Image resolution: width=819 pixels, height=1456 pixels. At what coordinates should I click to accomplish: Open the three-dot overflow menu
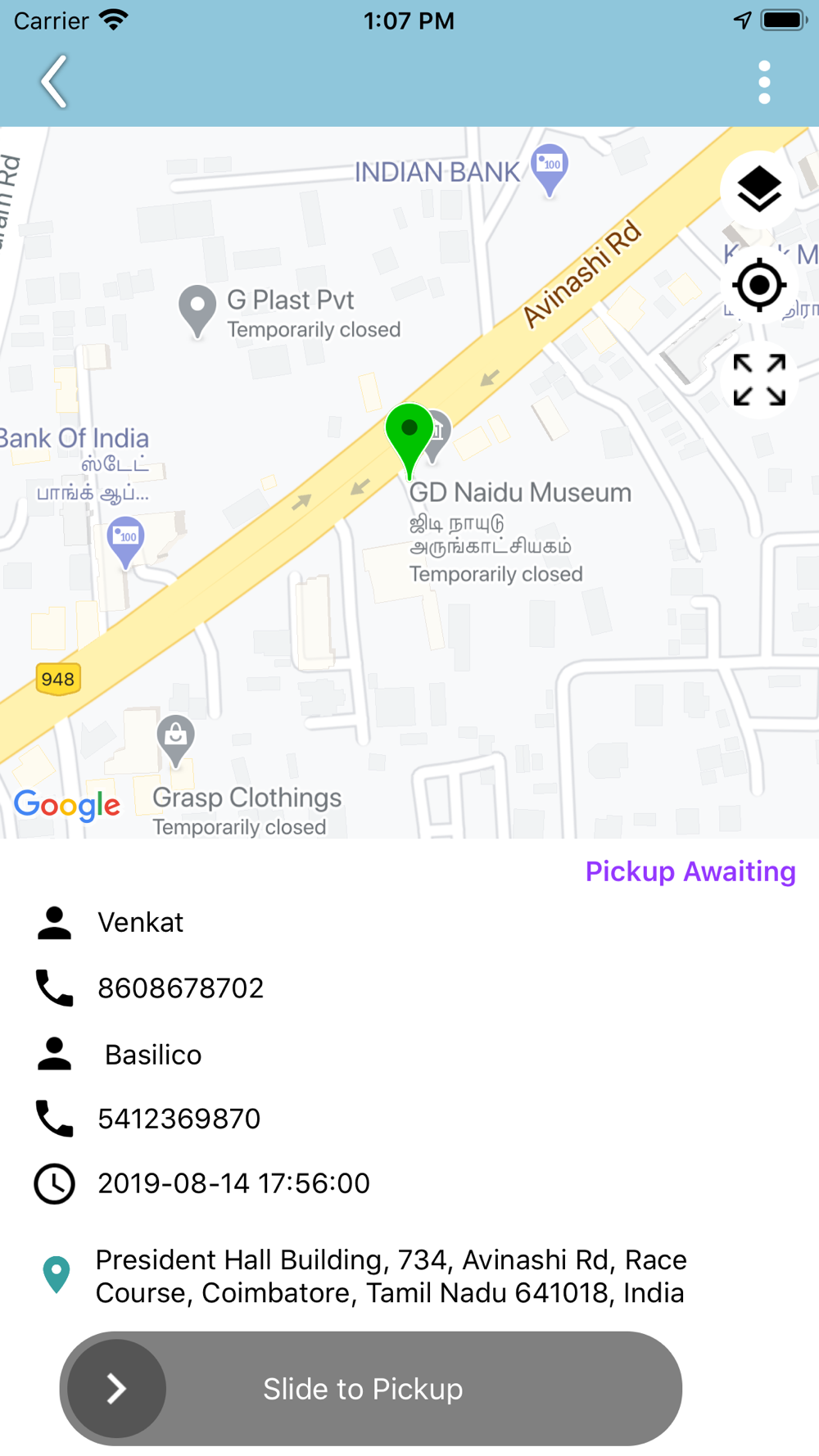[x=764, y=82]
